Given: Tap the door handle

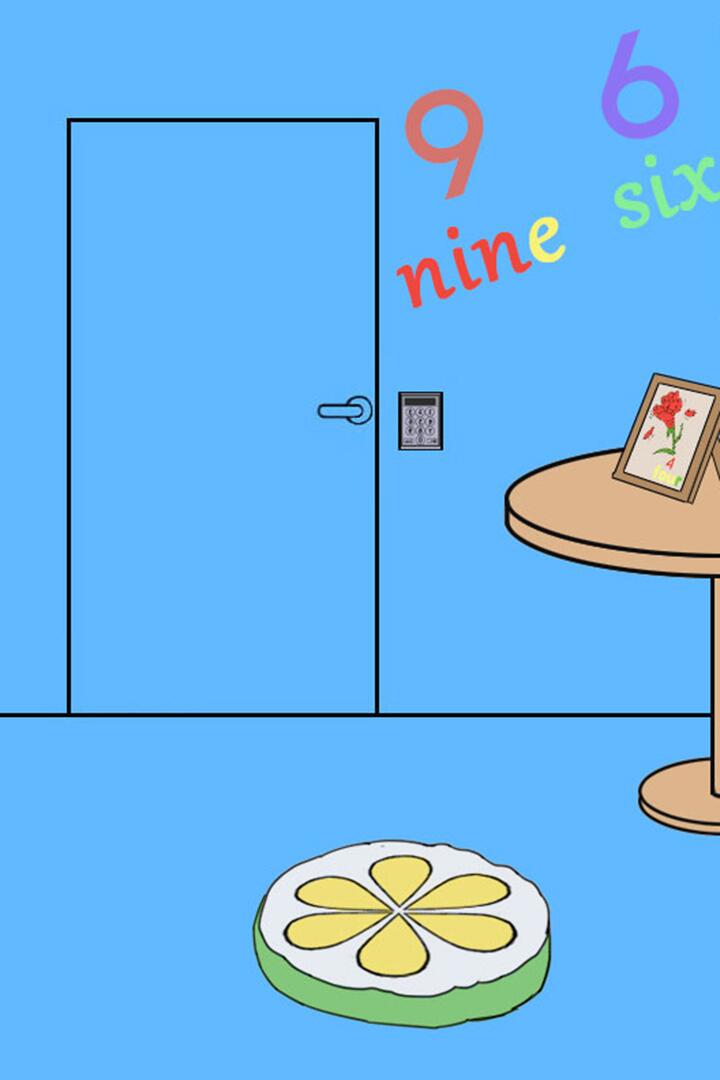Looking at the screenshot, I should point(346,410).
